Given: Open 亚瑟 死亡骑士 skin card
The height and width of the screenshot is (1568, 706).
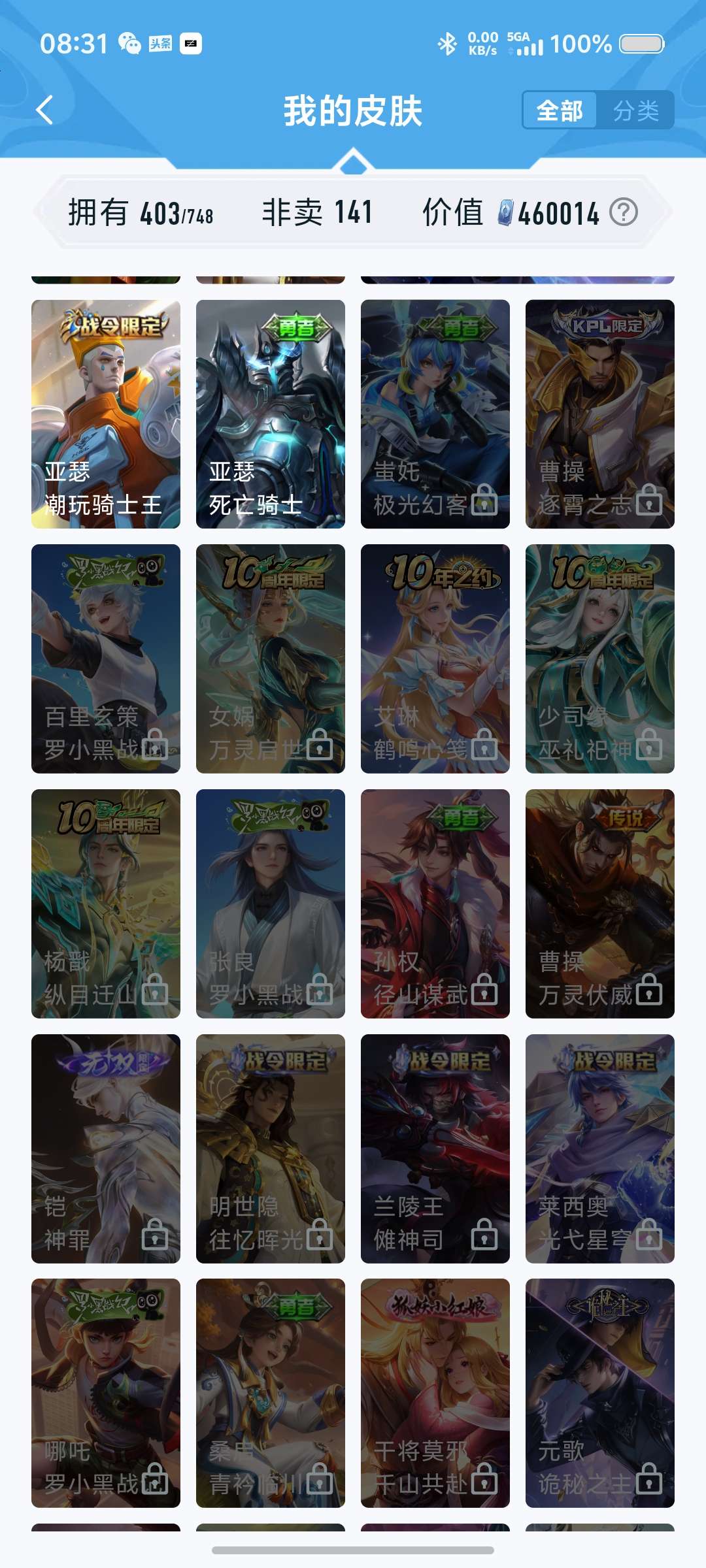Looking at the screenshot, I should [x=271, y=414].
